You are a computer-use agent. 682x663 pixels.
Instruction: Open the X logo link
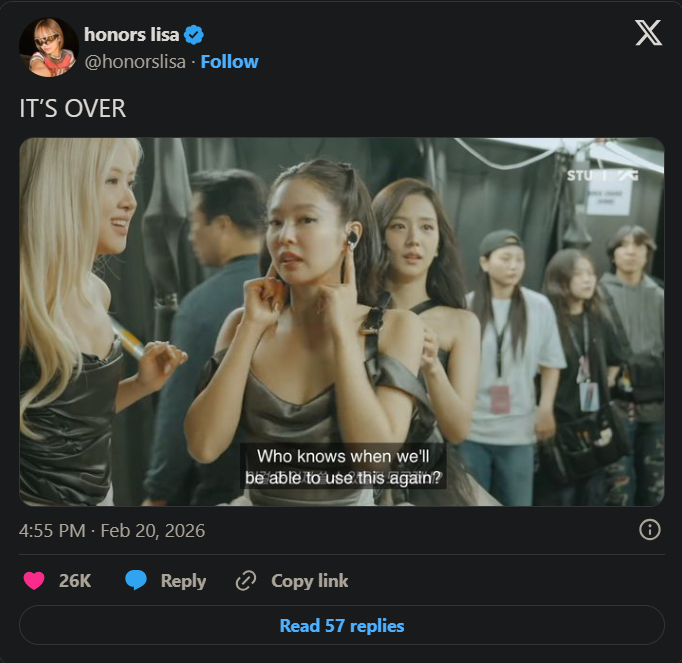click(x=648, y=34)
